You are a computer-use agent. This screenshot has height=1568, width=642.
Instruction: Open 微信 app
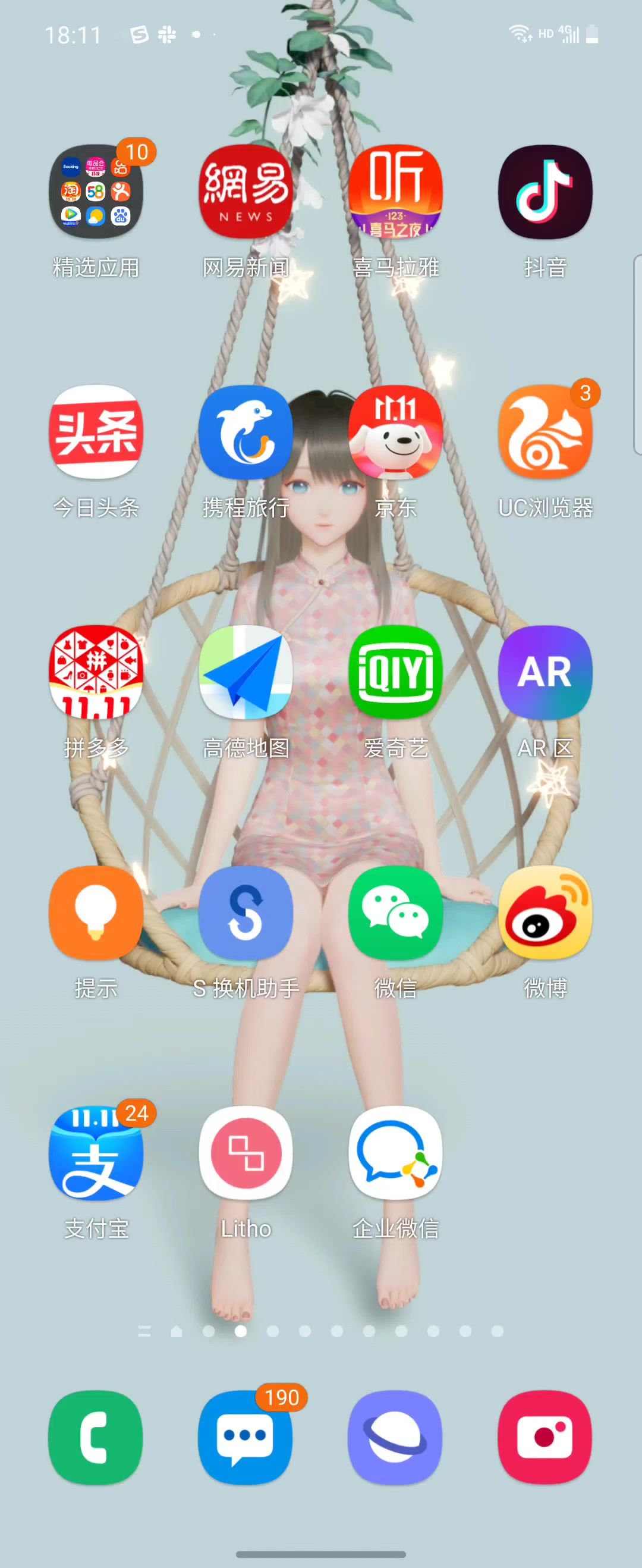[x=395, y=912]
